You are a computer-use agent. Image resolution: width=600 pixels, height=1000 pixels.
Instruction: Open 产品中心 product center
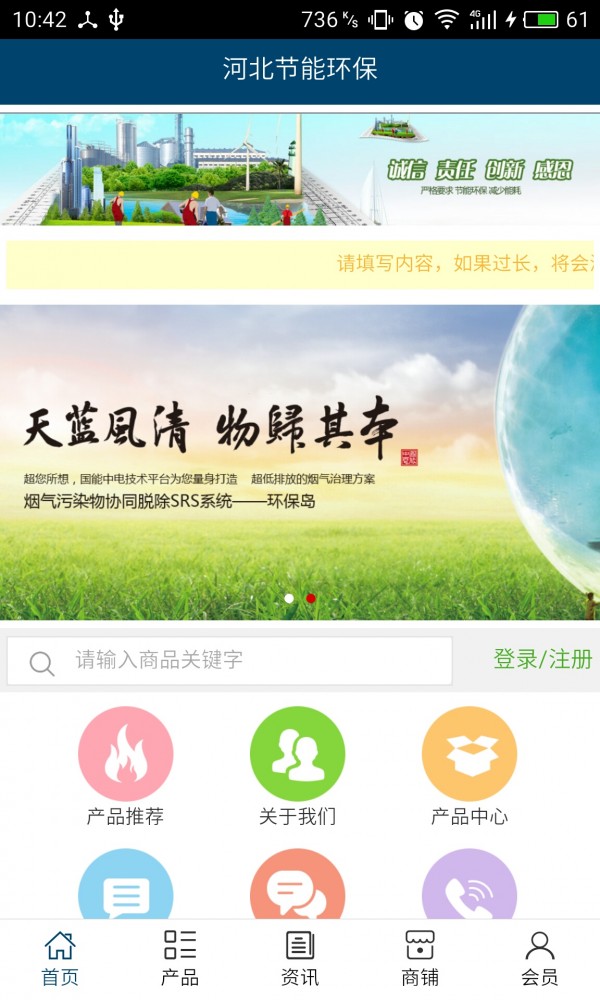click(469, 755)
